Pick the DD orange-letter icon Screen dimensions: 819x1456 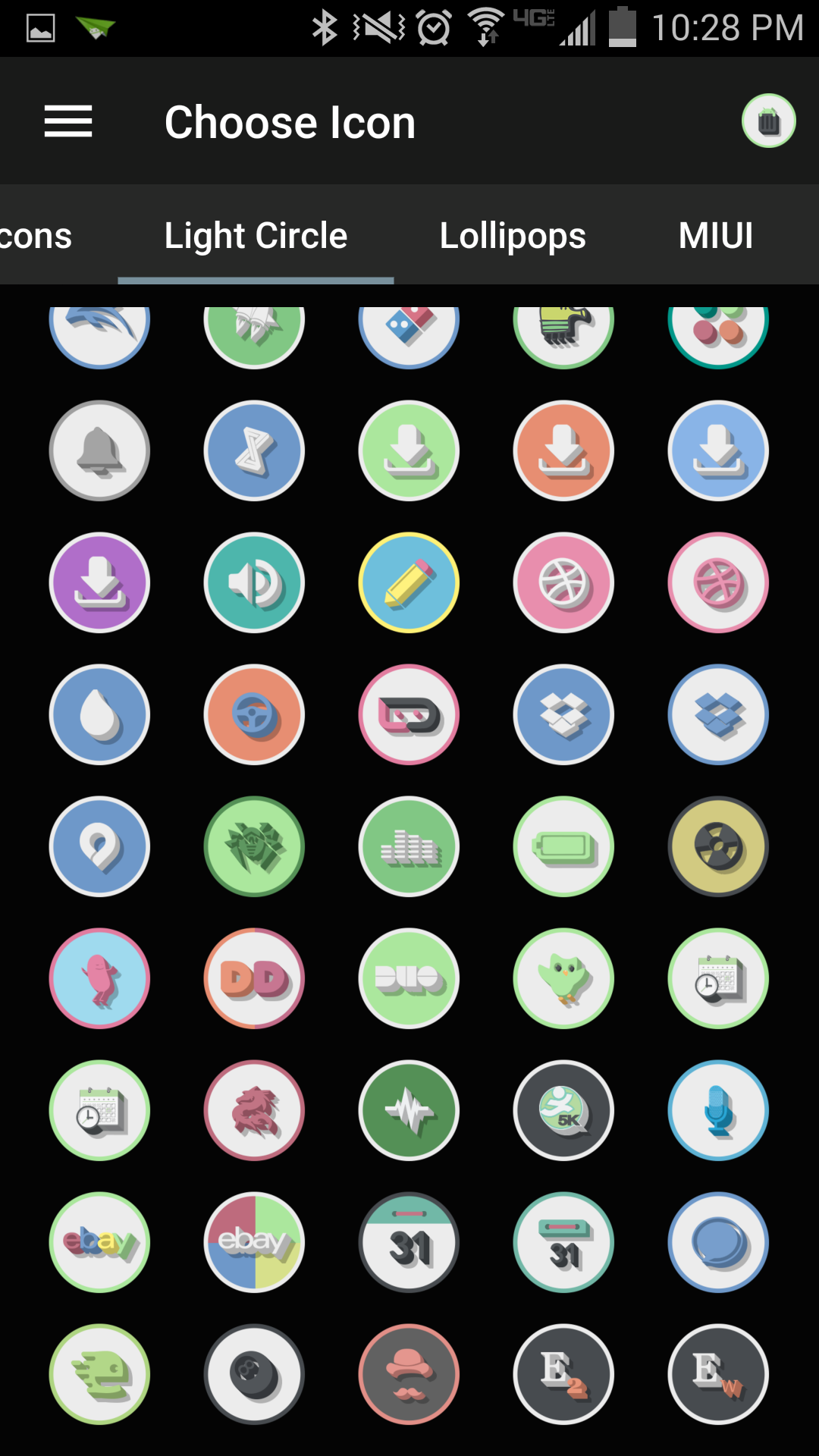pos(254,978)
